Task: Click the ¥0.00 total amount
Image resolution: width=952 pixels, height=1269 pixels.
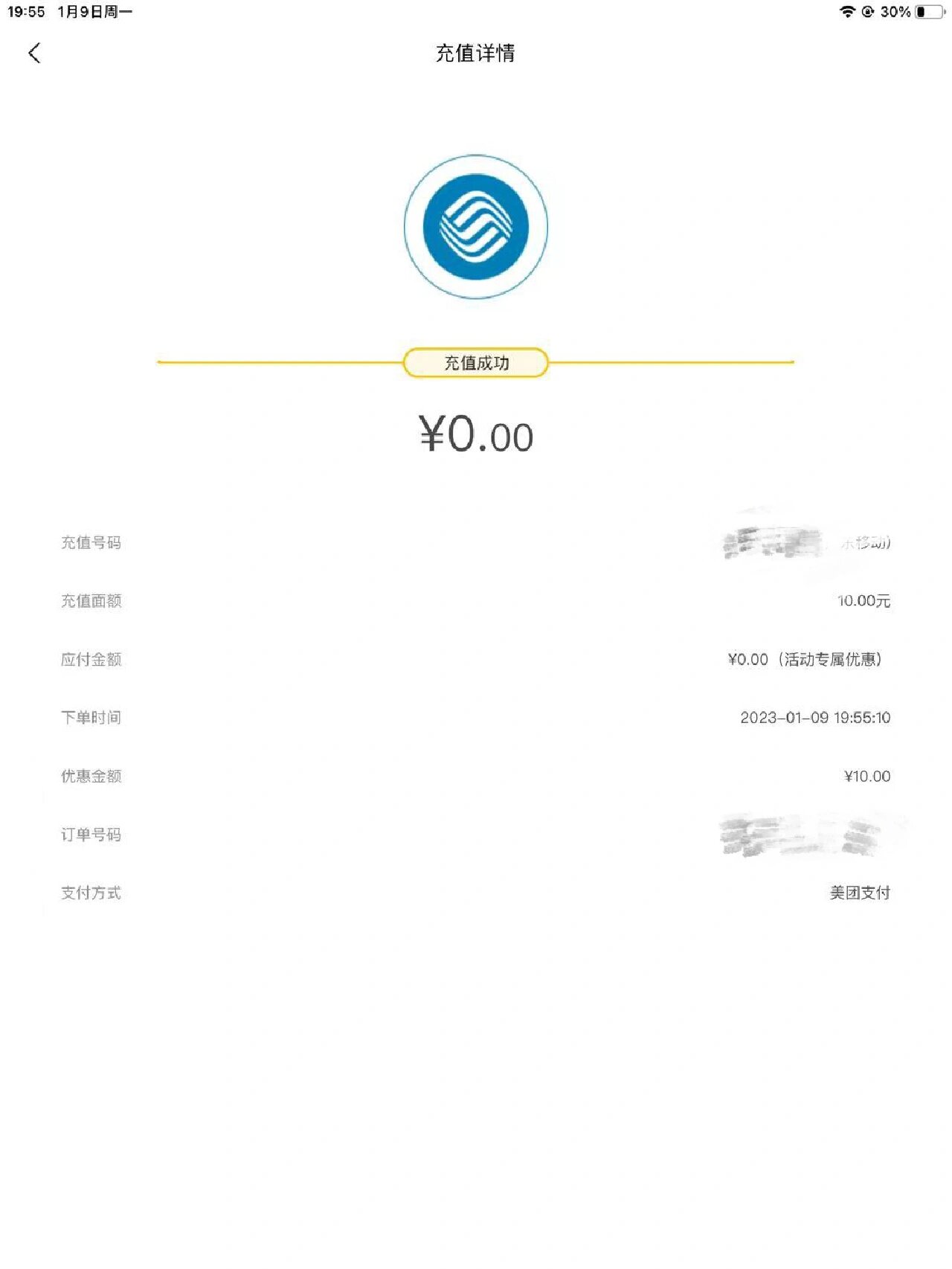Action: (475, 434)
